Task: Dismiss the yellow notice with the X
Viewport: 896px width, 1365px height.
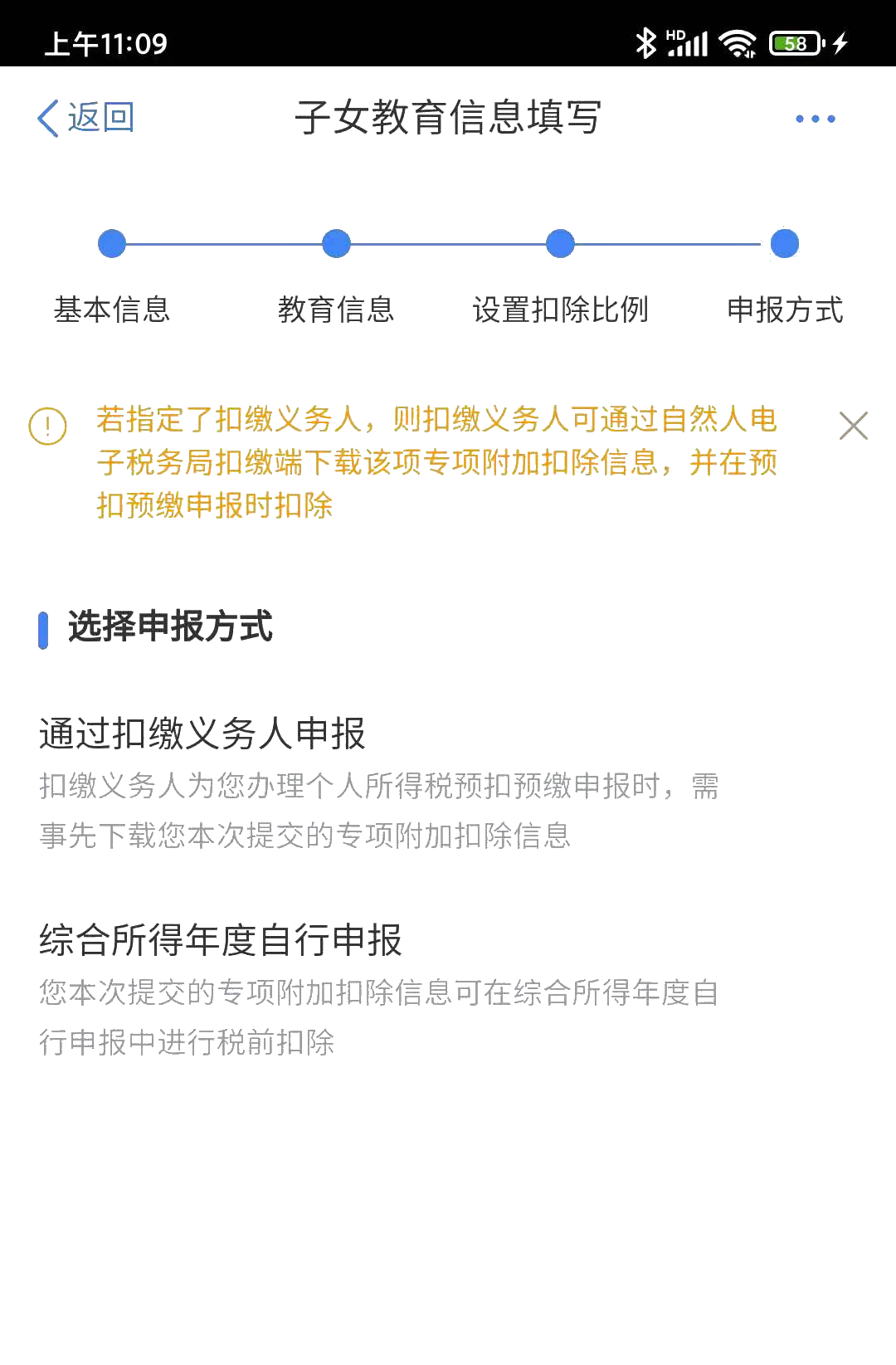Action: tap(853, 425)
